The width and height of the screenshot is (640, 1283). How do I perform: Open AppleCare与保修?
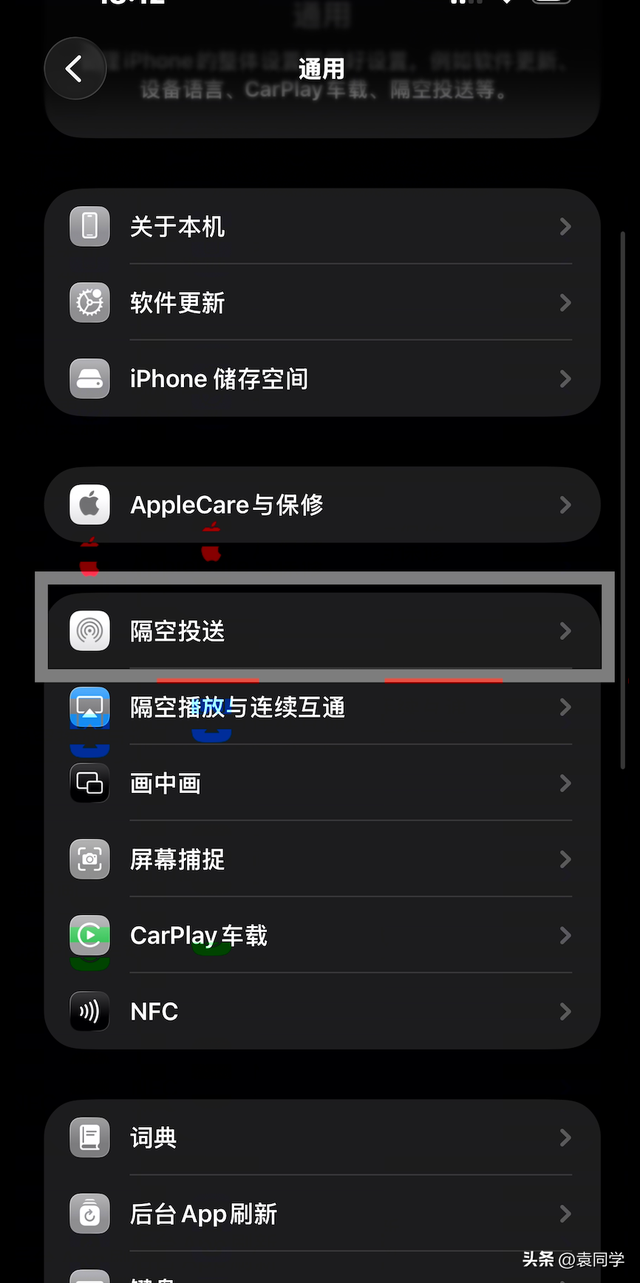[x=320, y=505]
